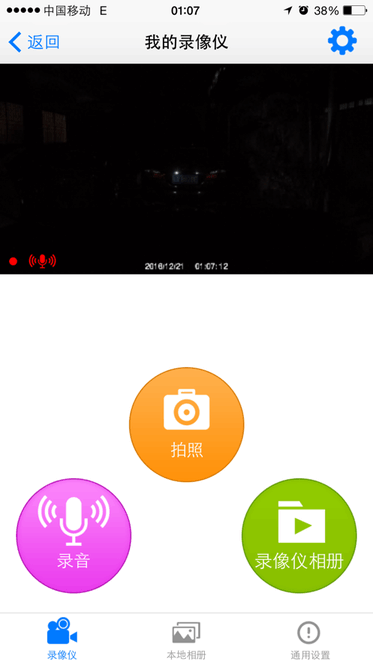Toggle audio recording via 录音 button
Screen dimensions: 373x662
tap(74, 535)
